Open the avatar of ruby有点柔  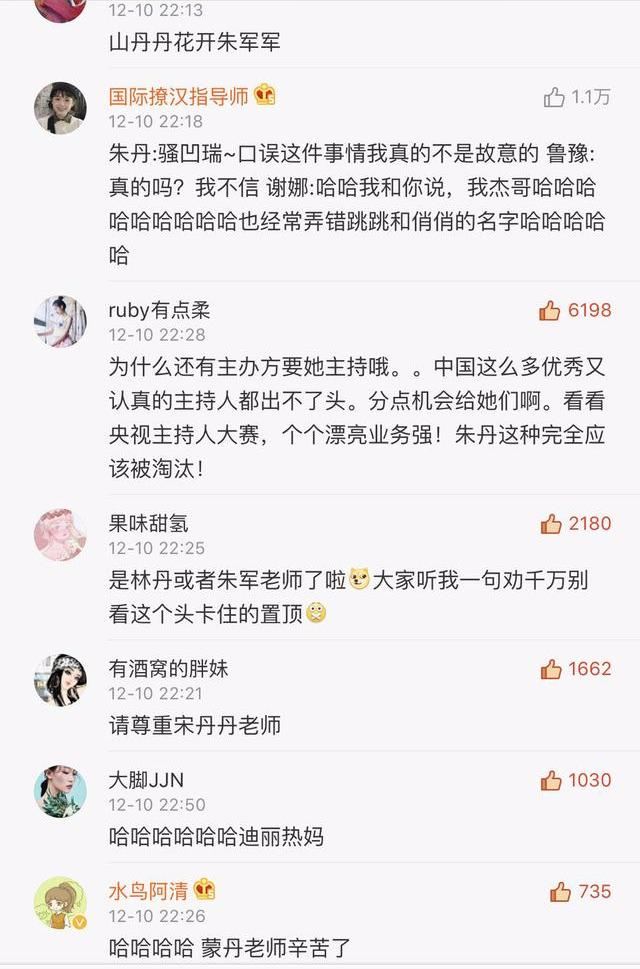pos(60,321)
